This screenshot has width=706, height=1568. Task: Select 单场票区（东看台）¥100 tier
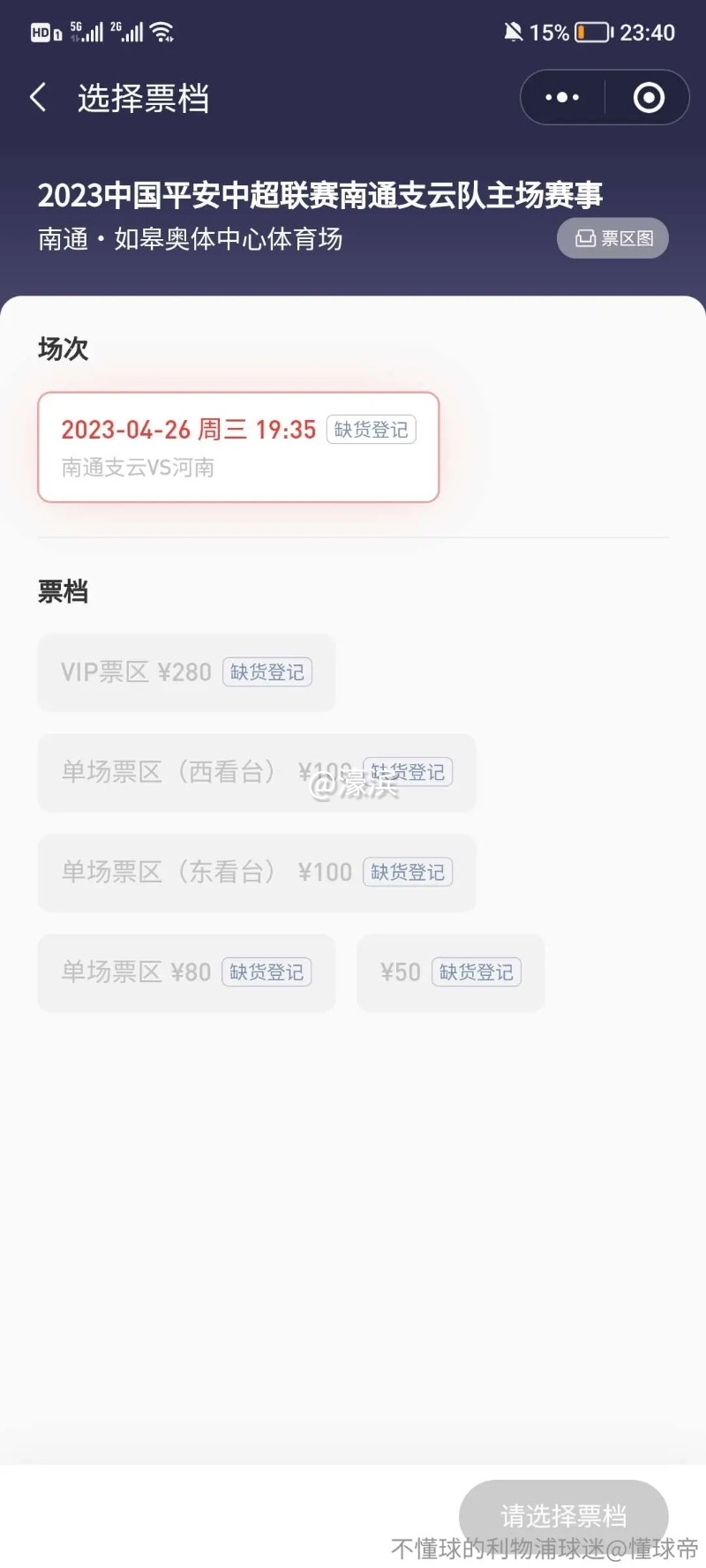click(256, 873)
